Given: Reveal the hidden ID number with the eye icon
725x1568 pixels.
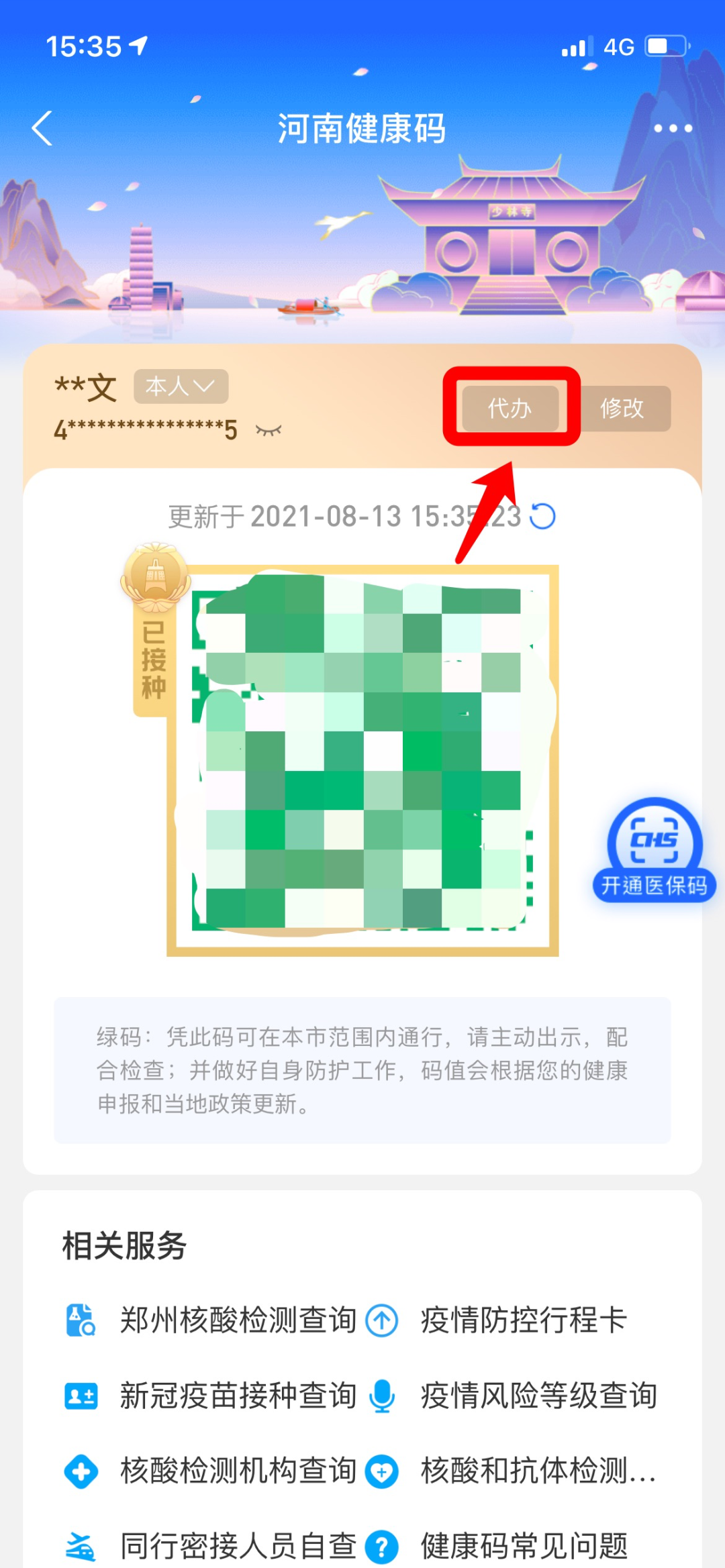Looking at the screenshot, I should tap(269, 430).
